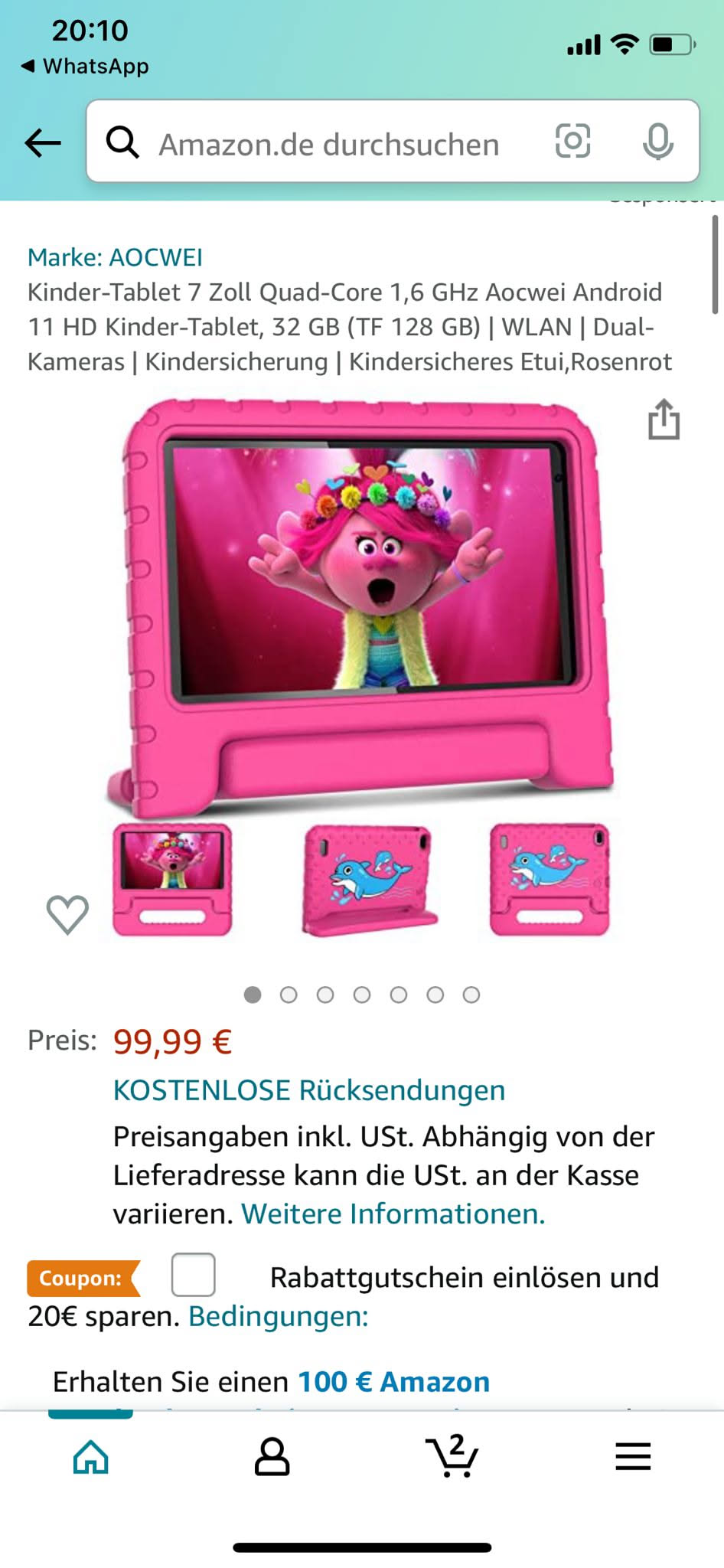724x1568 pixels.
Task: Go back using the arrow
Action: (43, 142)
